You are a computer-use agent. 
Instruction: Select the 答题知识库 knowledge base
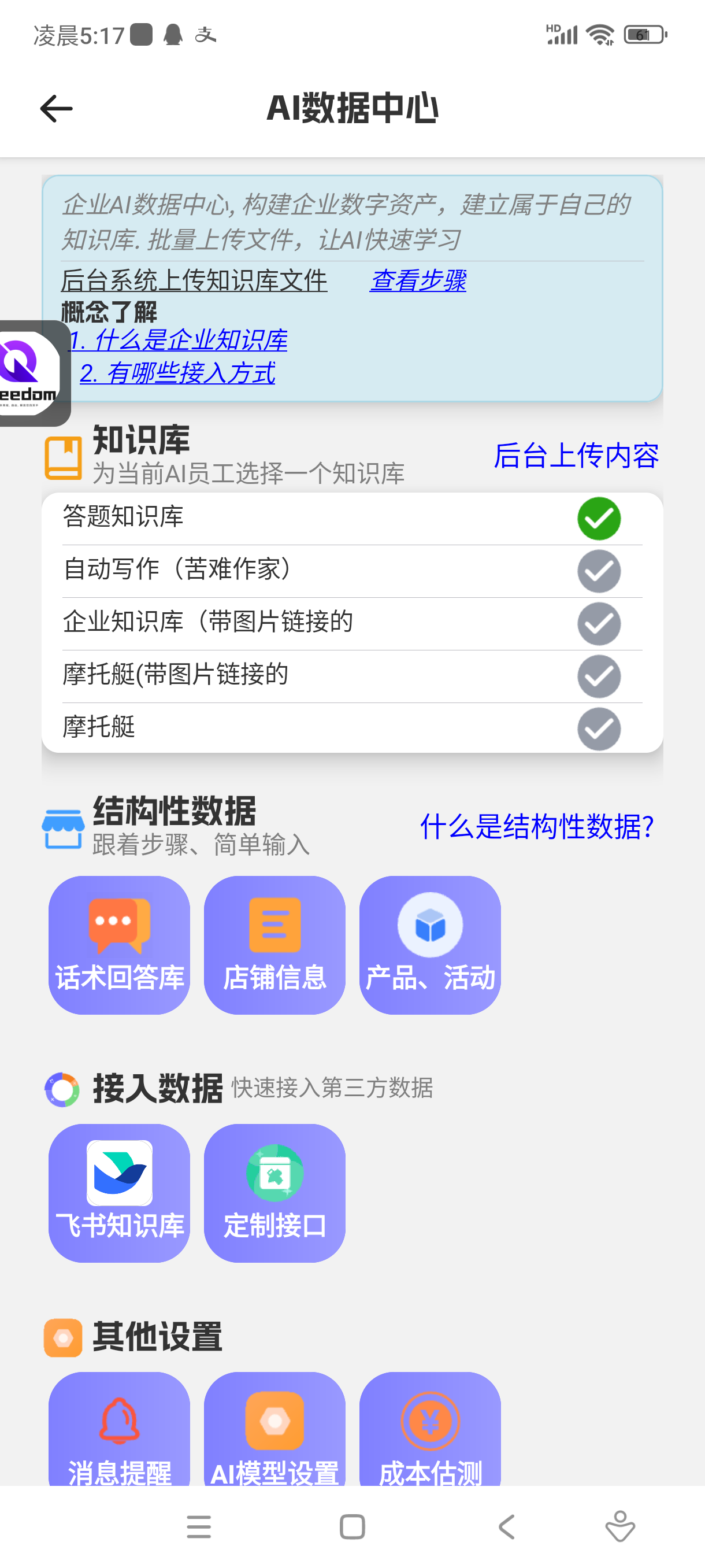(x=352, y=519)
